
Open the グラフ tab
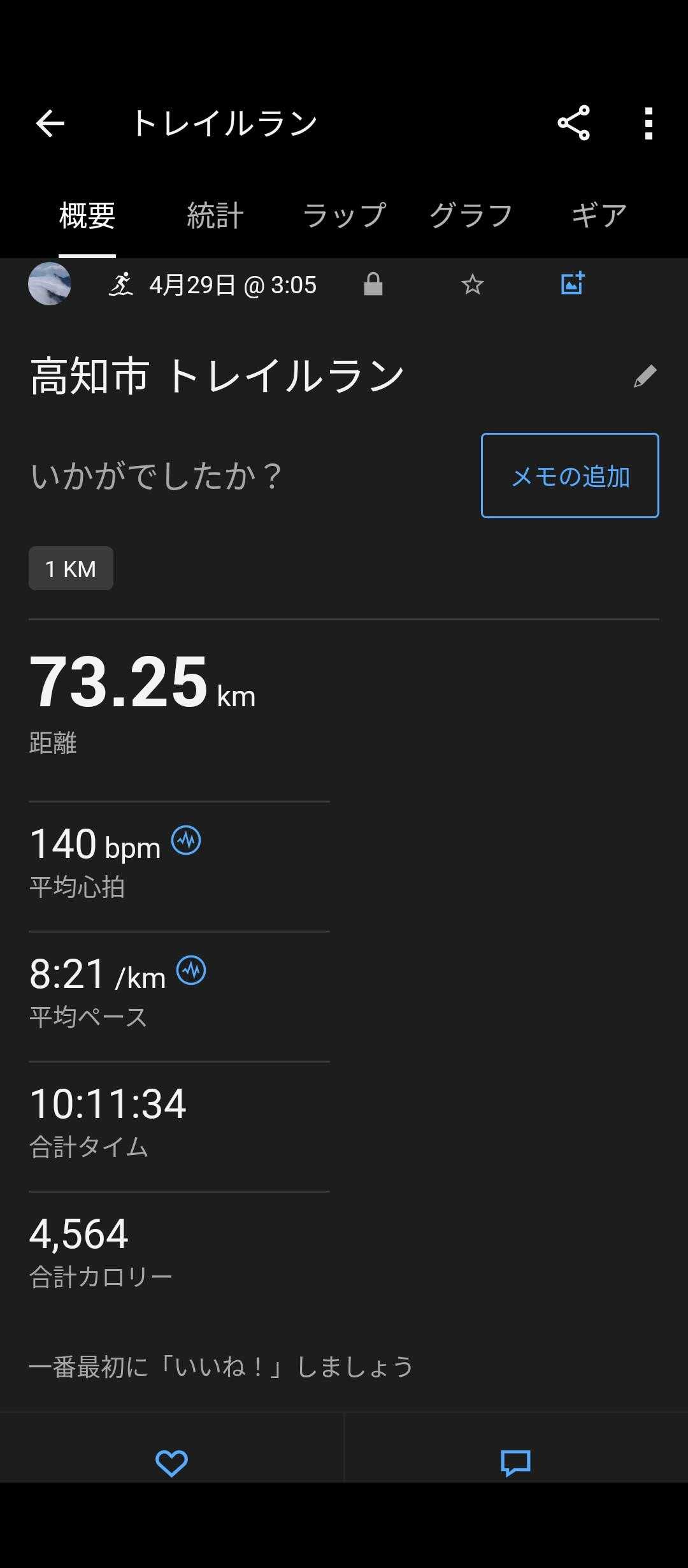471,215
